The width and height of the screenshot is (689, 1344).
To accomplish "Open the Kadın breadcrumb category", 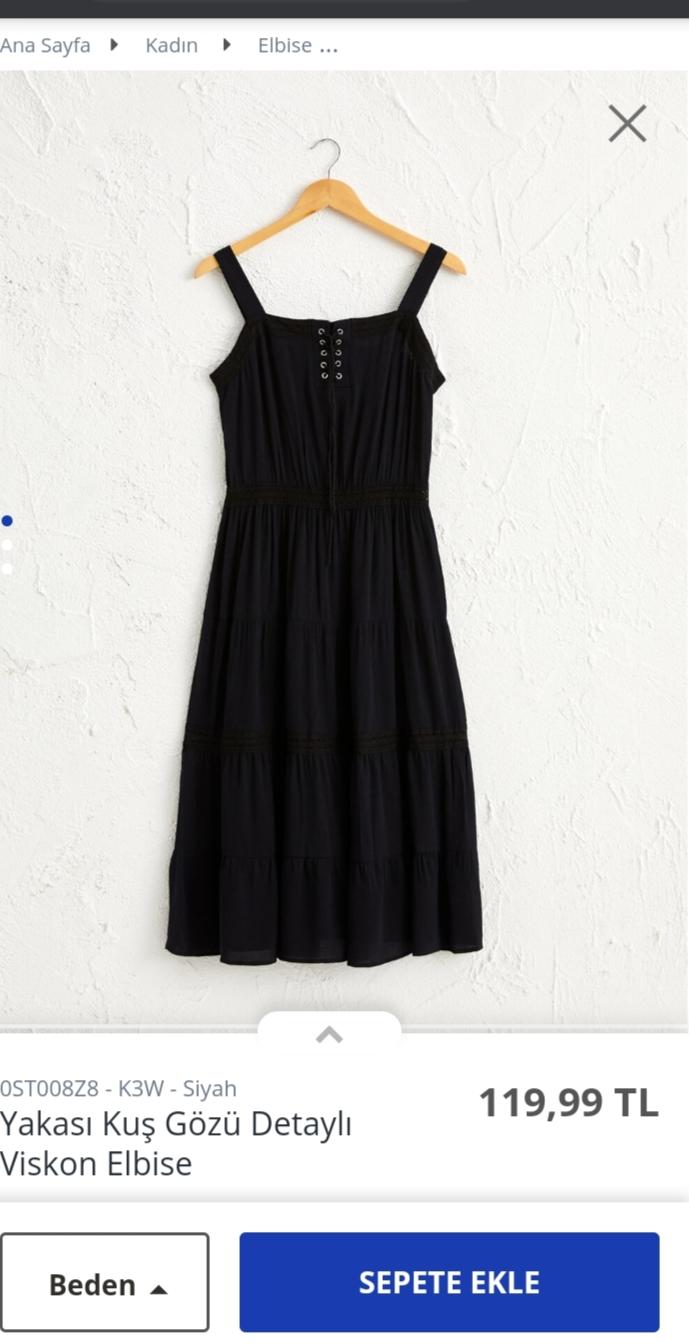I will [x=171, y=45].
